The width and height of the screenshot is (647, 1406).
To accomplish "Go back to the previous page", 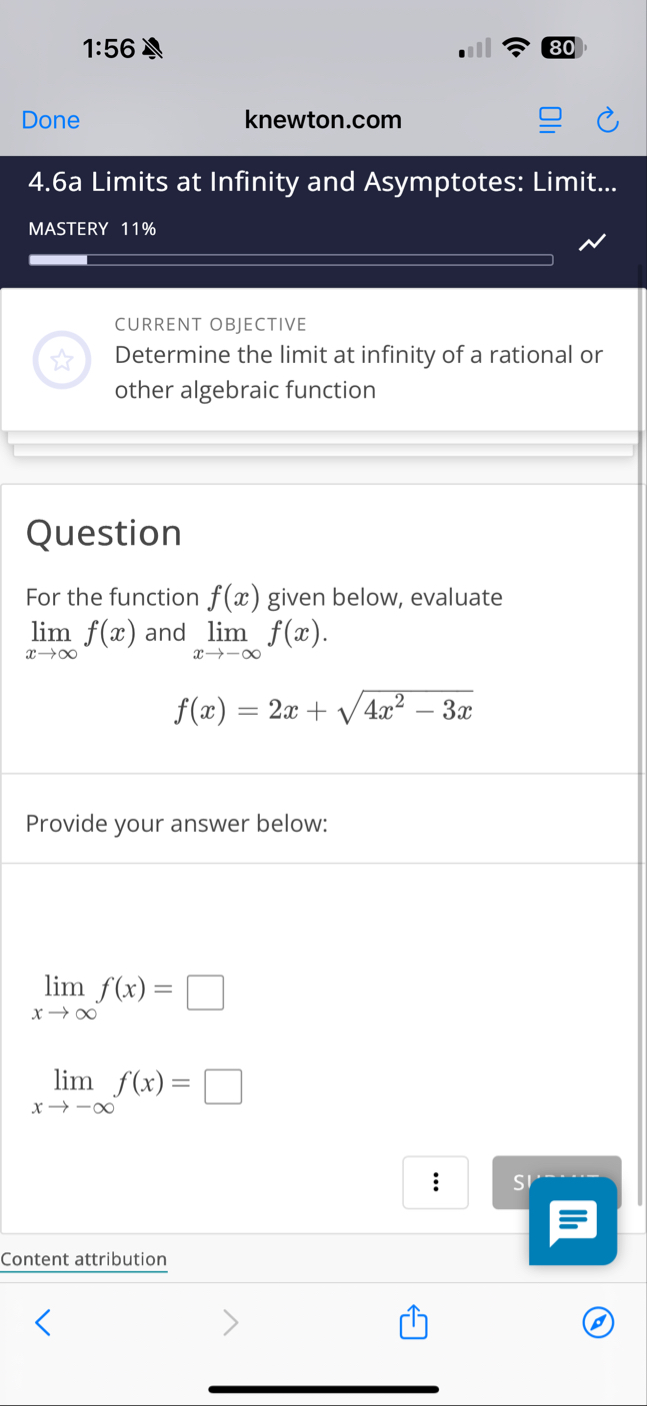I will tap(42, 1323).
